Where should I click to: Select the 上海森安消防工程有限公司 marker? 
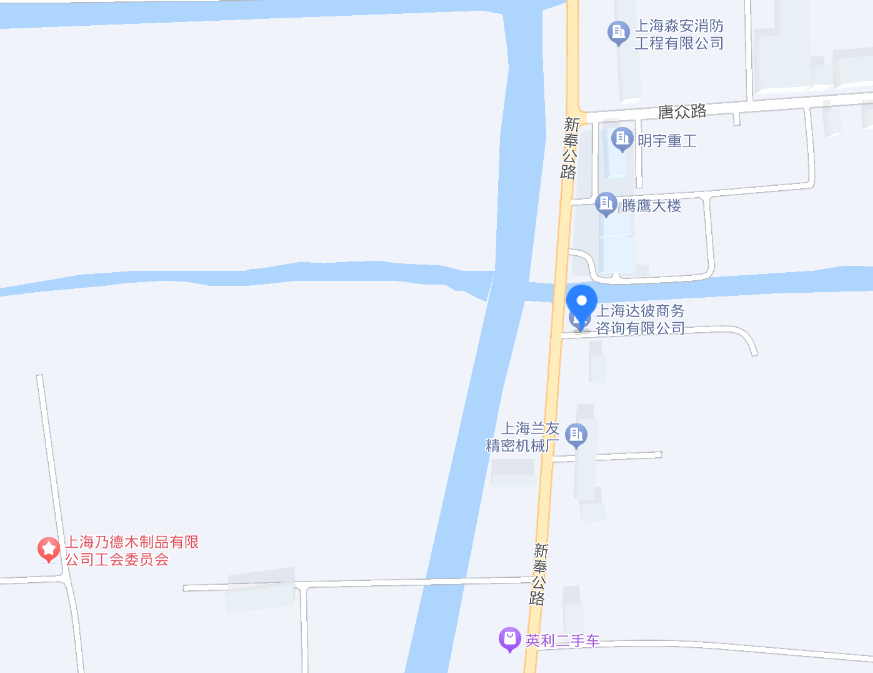tap(619, 34)
